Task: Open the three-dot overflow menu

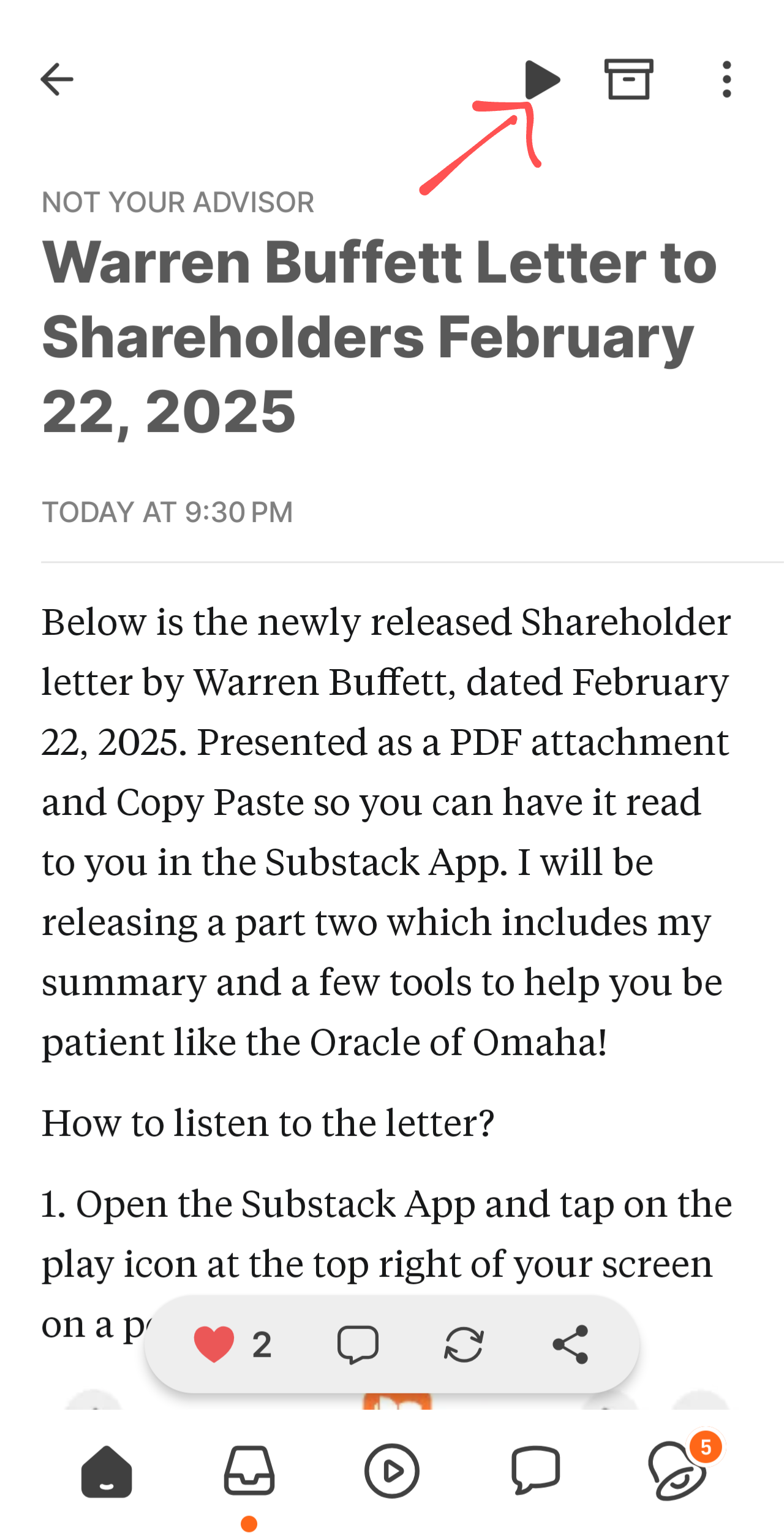Action: (x=726, y=78)
